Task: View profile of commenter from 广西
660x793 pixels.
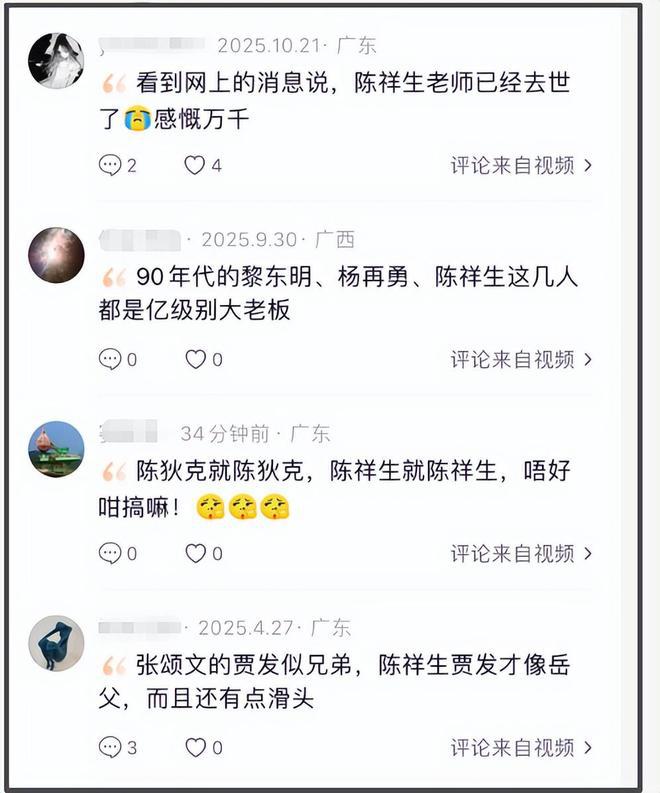Action: (x=56, y=255)
